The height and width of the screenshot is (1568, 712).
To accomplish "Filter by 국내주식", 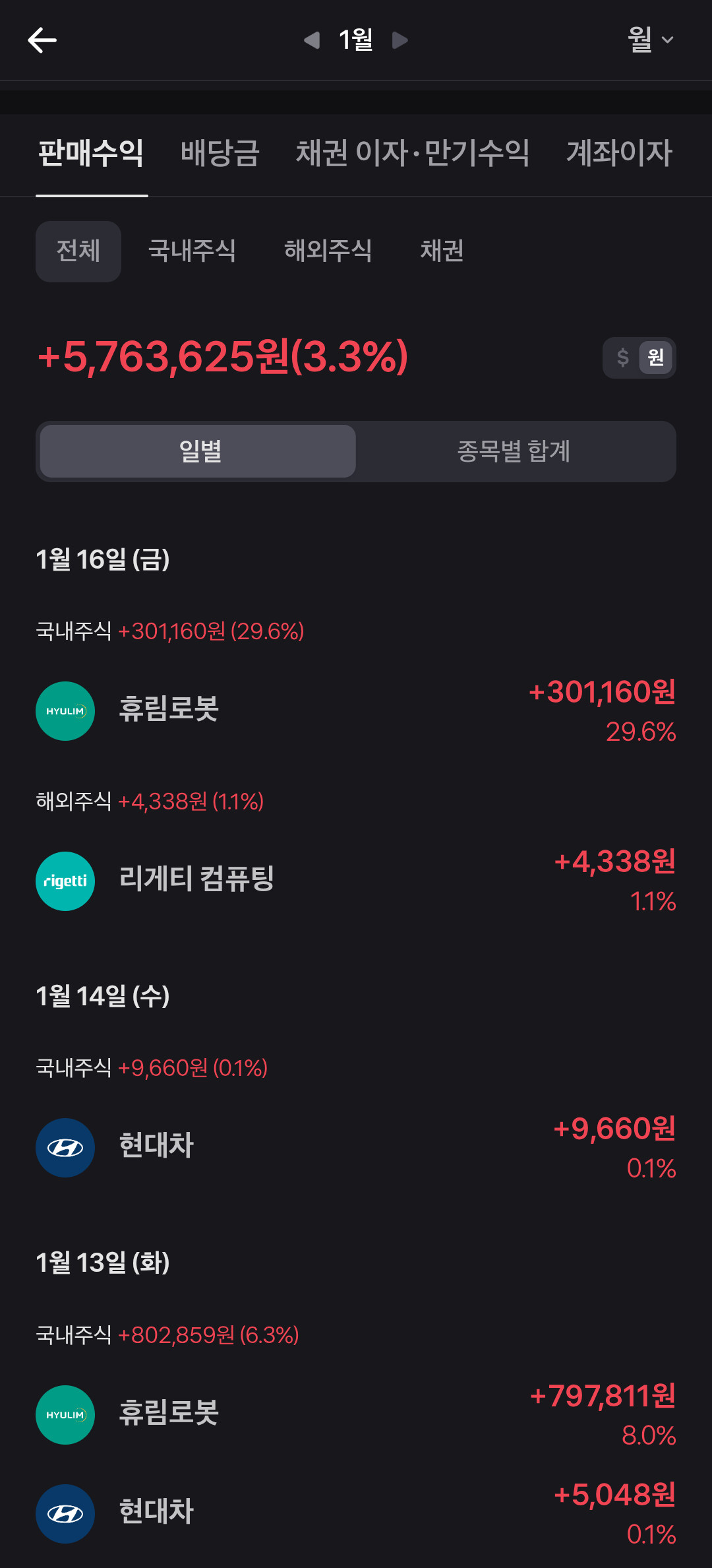I will click(x=192, y=251).
